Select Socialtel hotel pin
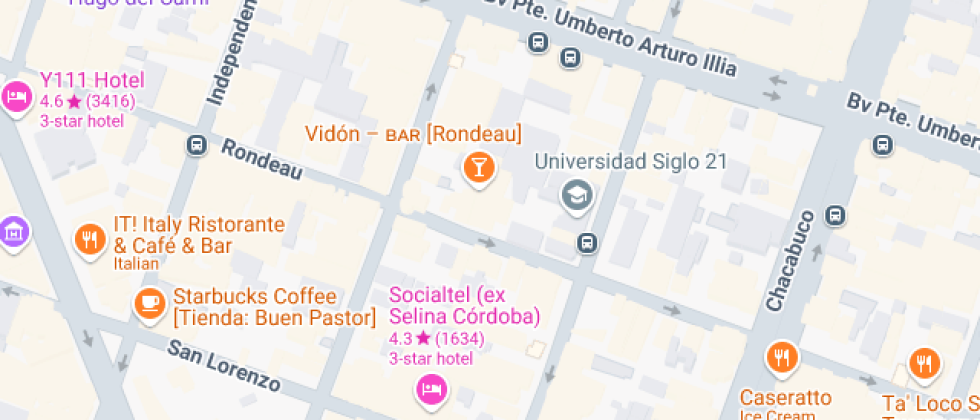Screen dimensions: 980x420 point(432,390)
